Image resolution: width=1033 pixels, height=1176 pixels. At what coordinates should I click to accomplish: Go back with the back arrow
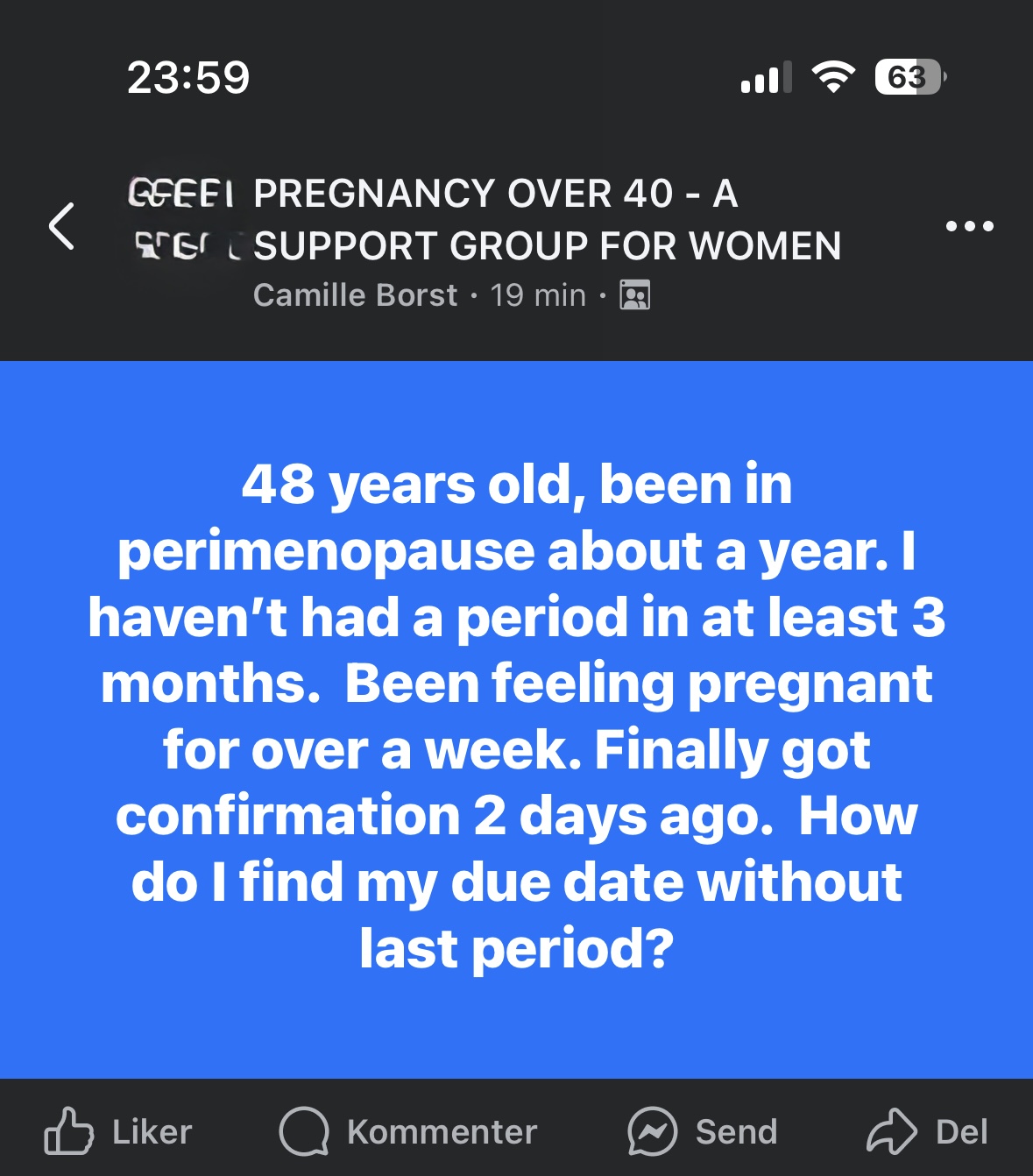61,226
